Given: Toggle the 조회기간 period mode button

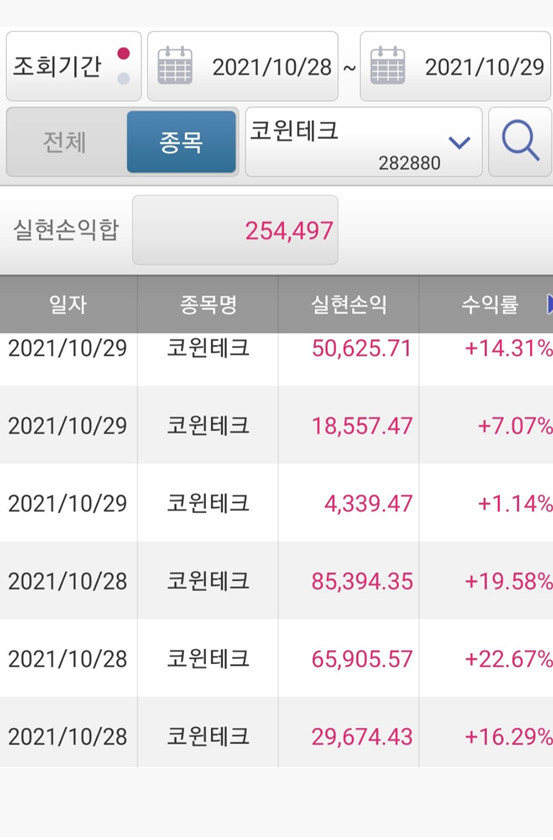Looking at the screenshot, I should [x=74, y=66].
